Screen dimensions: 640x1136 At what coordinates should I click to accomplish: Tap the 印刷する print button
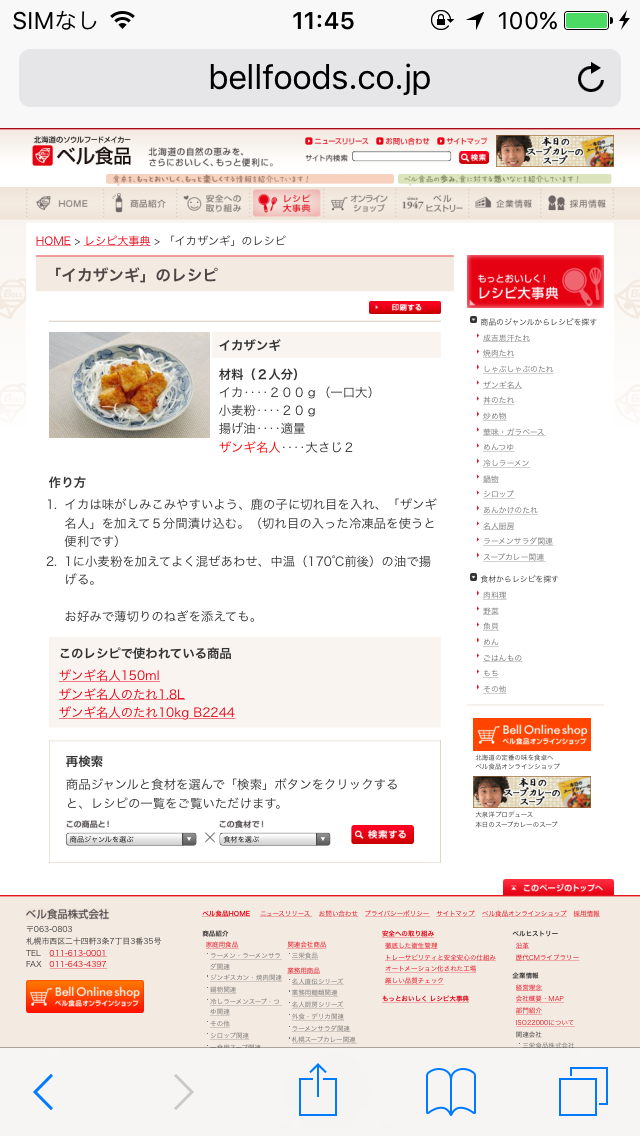click(405, 308)
